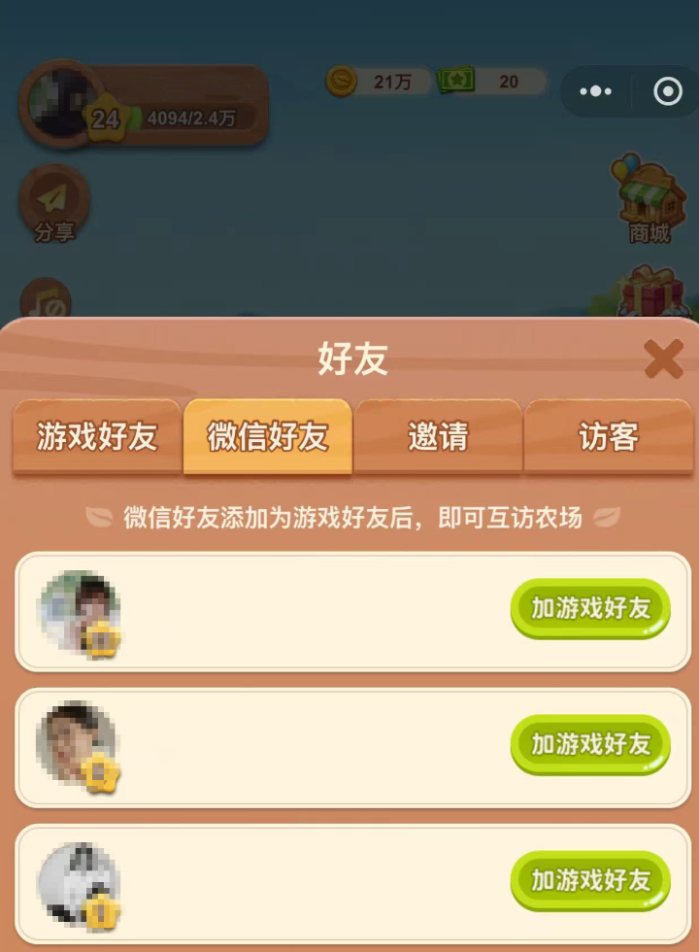View the 访客 tab

click(608, 437)
